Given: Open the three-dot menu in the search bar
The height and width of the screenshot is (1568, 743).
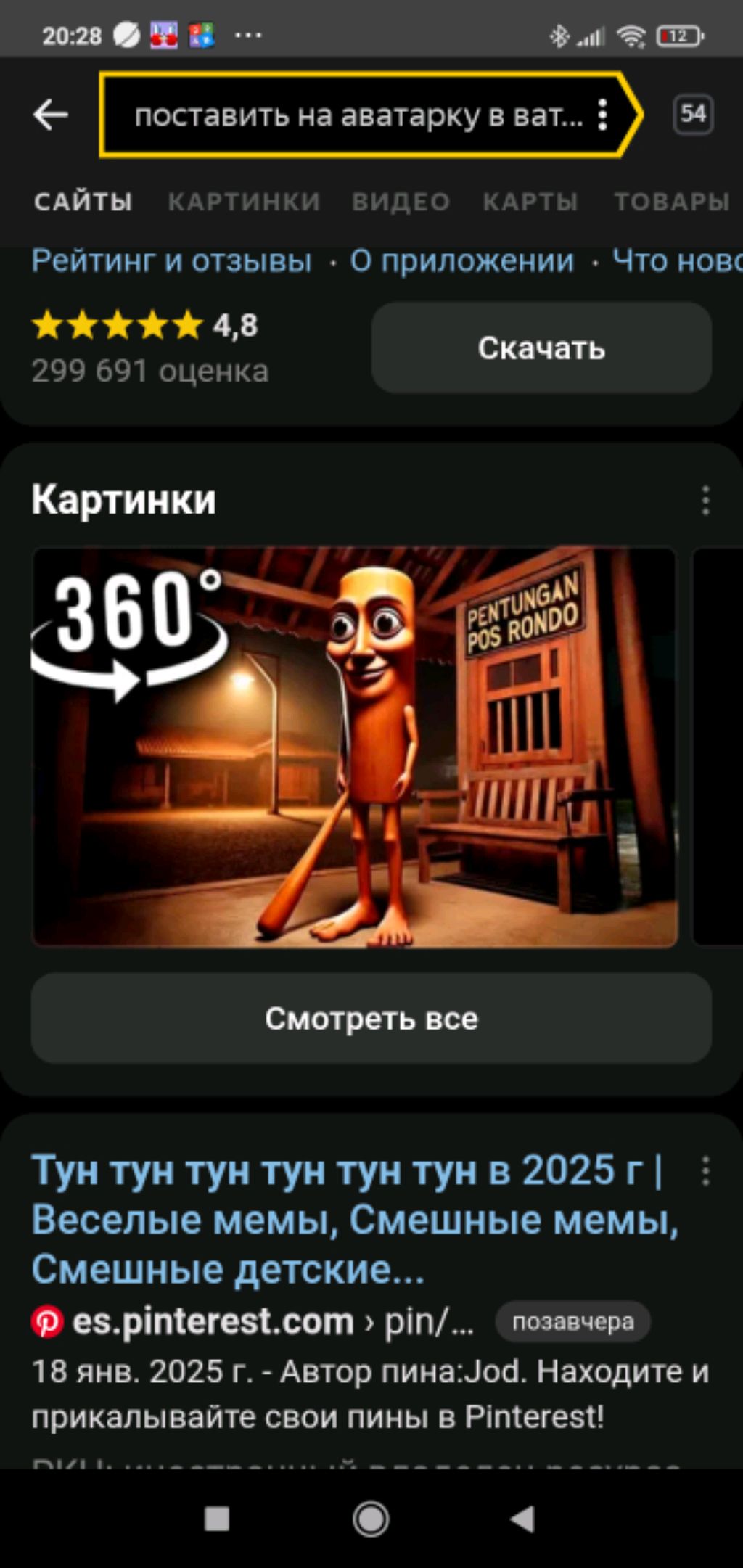Looking at the screenshot, I should click(x=602, y=115).
